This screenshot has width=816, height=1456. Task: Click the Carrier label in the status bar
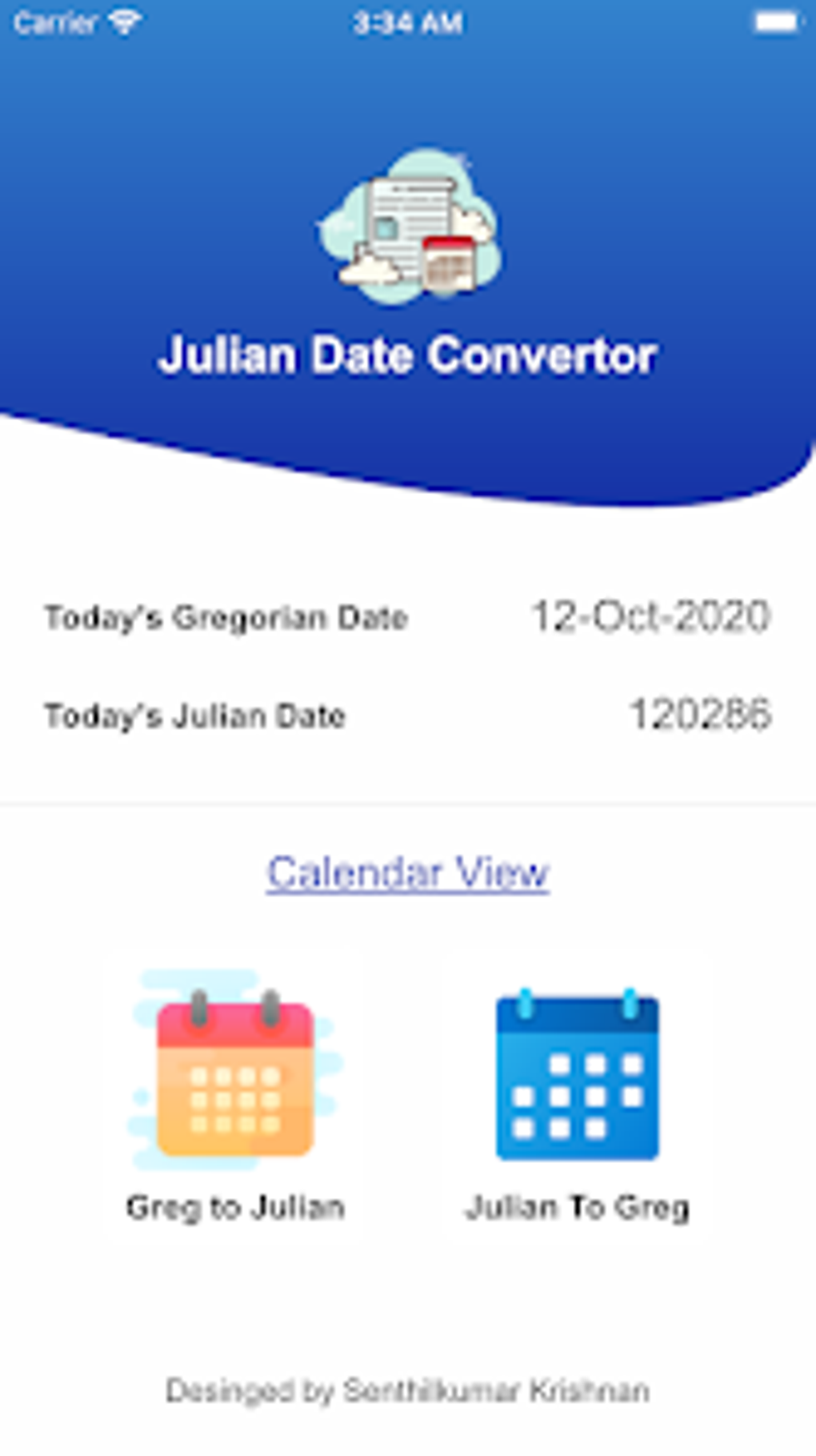pyautogui.click(x=56, y=21)
